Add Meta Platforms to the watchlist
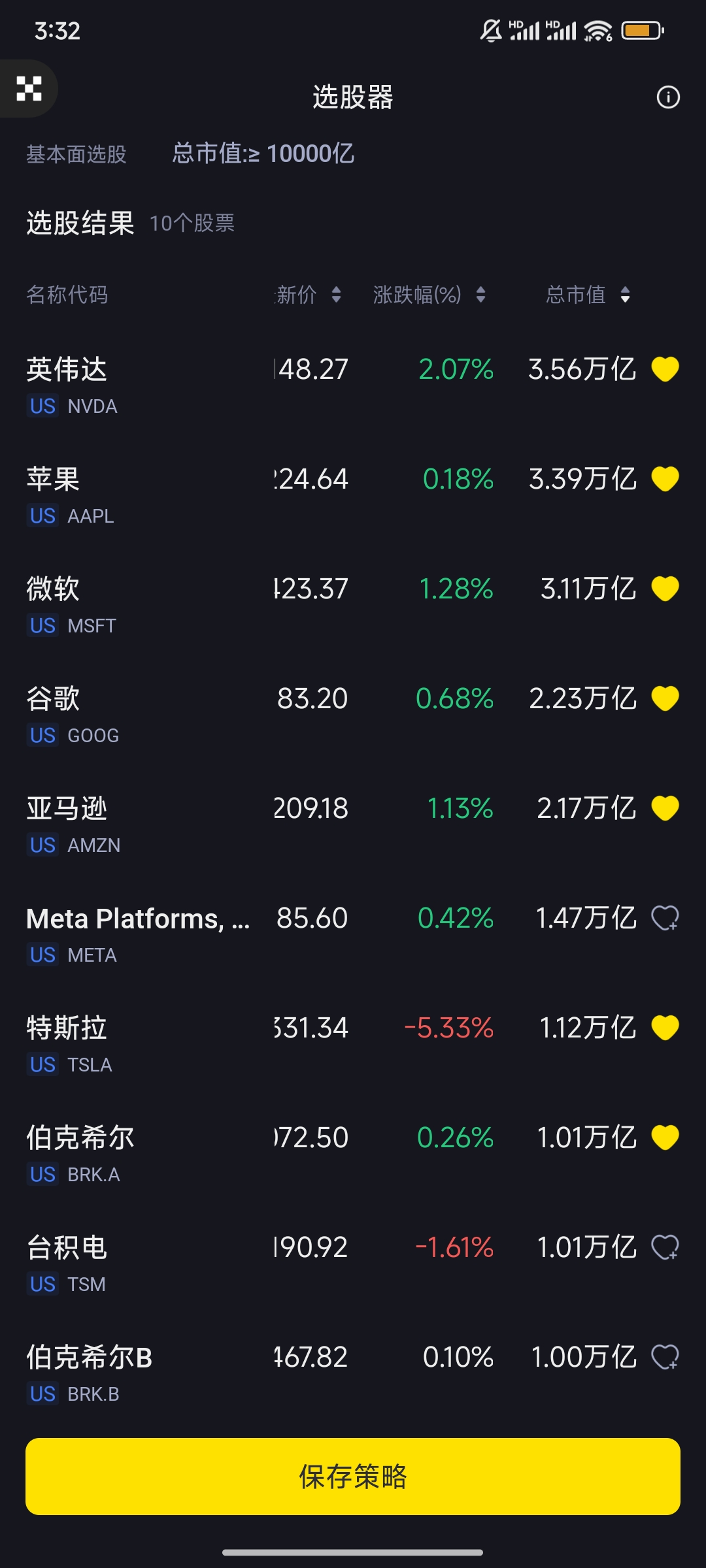Viewport: 706px width, 1568px height. click(665, 918)
